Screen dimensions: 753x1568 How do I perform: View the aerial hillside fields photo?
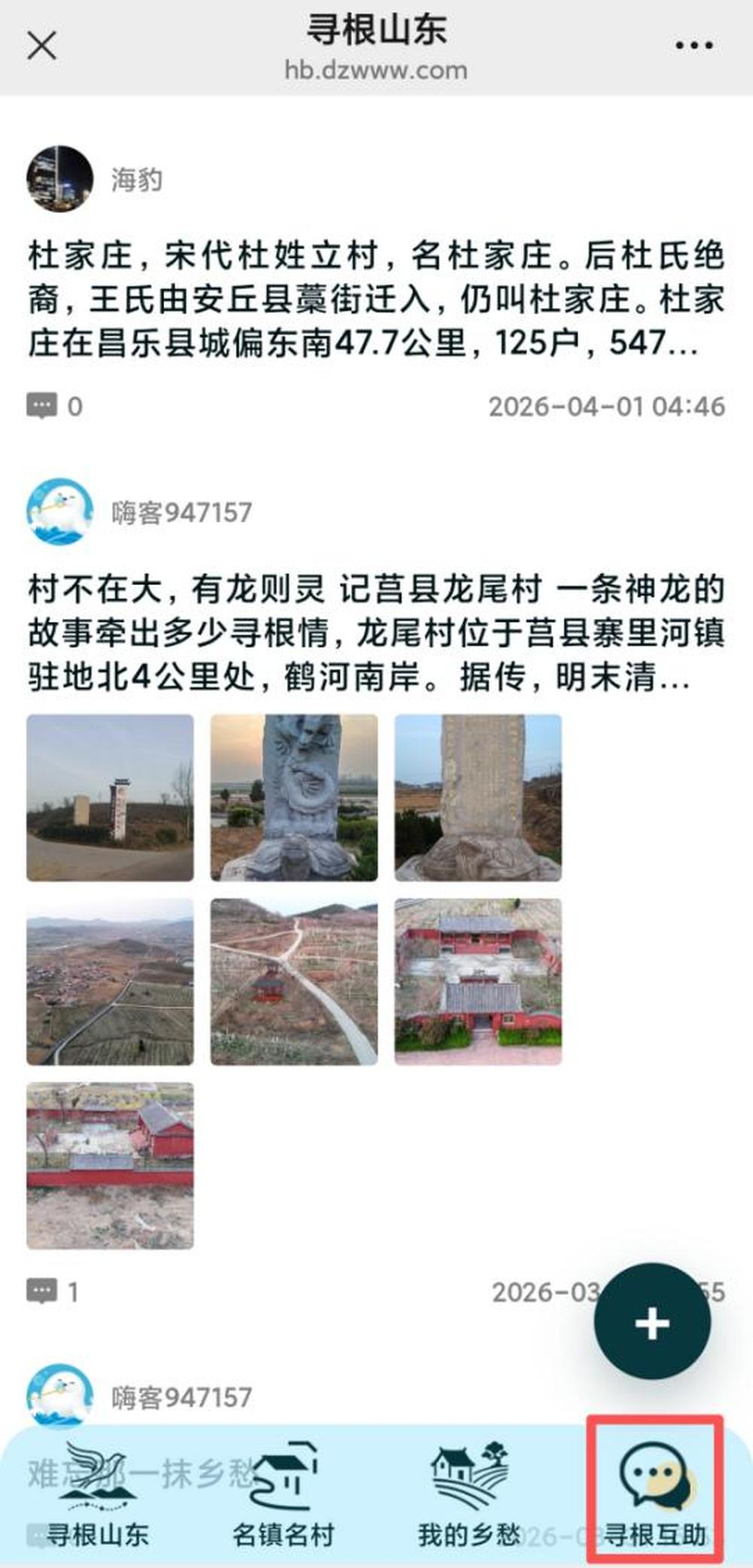(110, 982)
